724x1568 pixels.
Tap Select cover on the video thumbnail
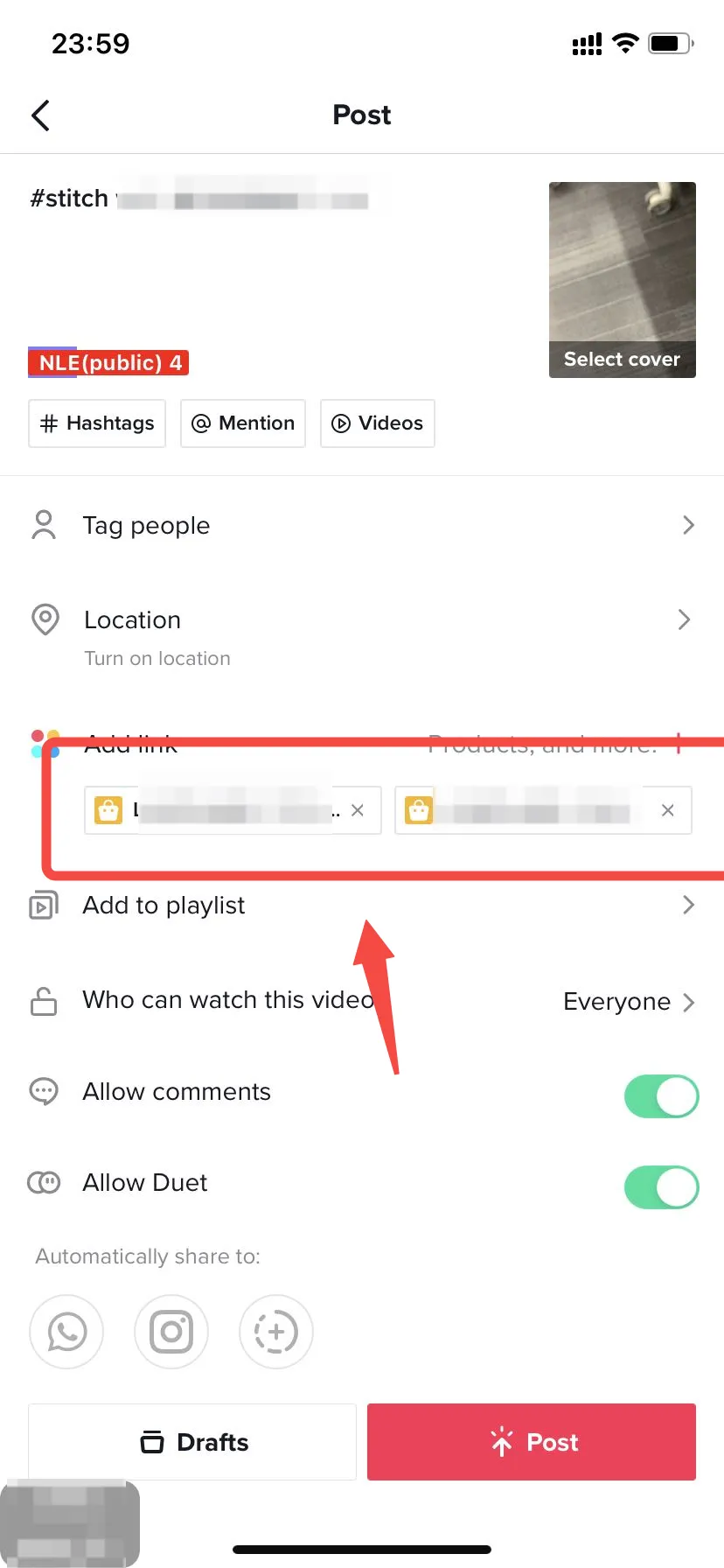[622, 359]
